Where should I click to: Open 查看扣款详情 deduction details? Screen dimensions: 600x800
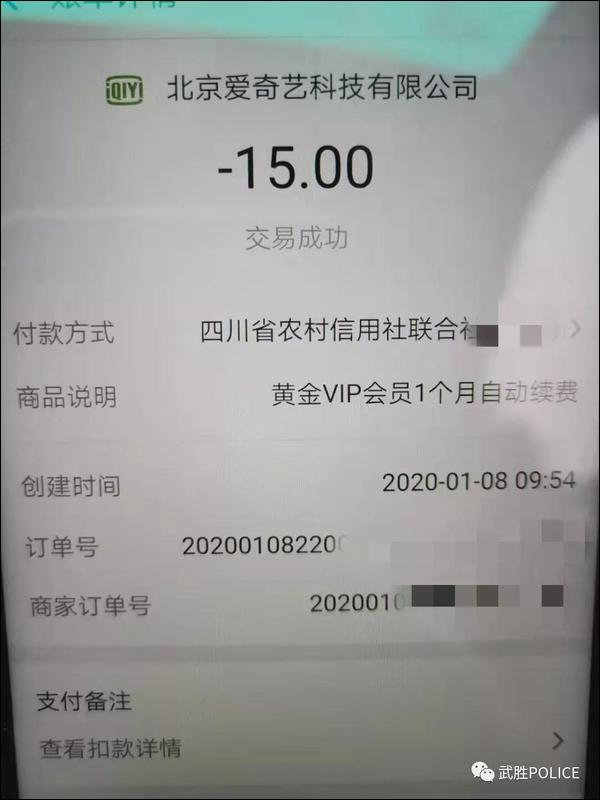300,745
